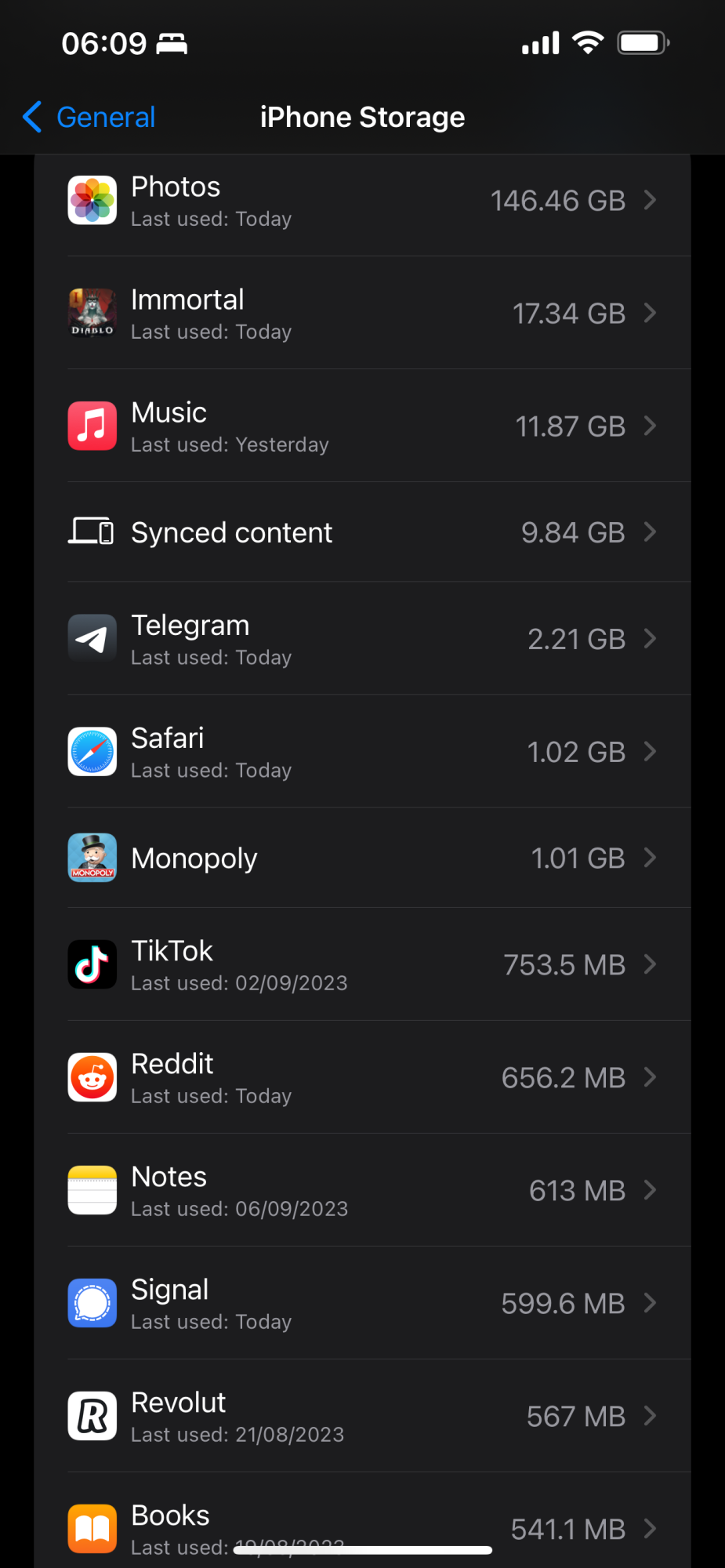Open Signal storage info
This screenshot has width=725, height=1568.
pos(362,1303)
